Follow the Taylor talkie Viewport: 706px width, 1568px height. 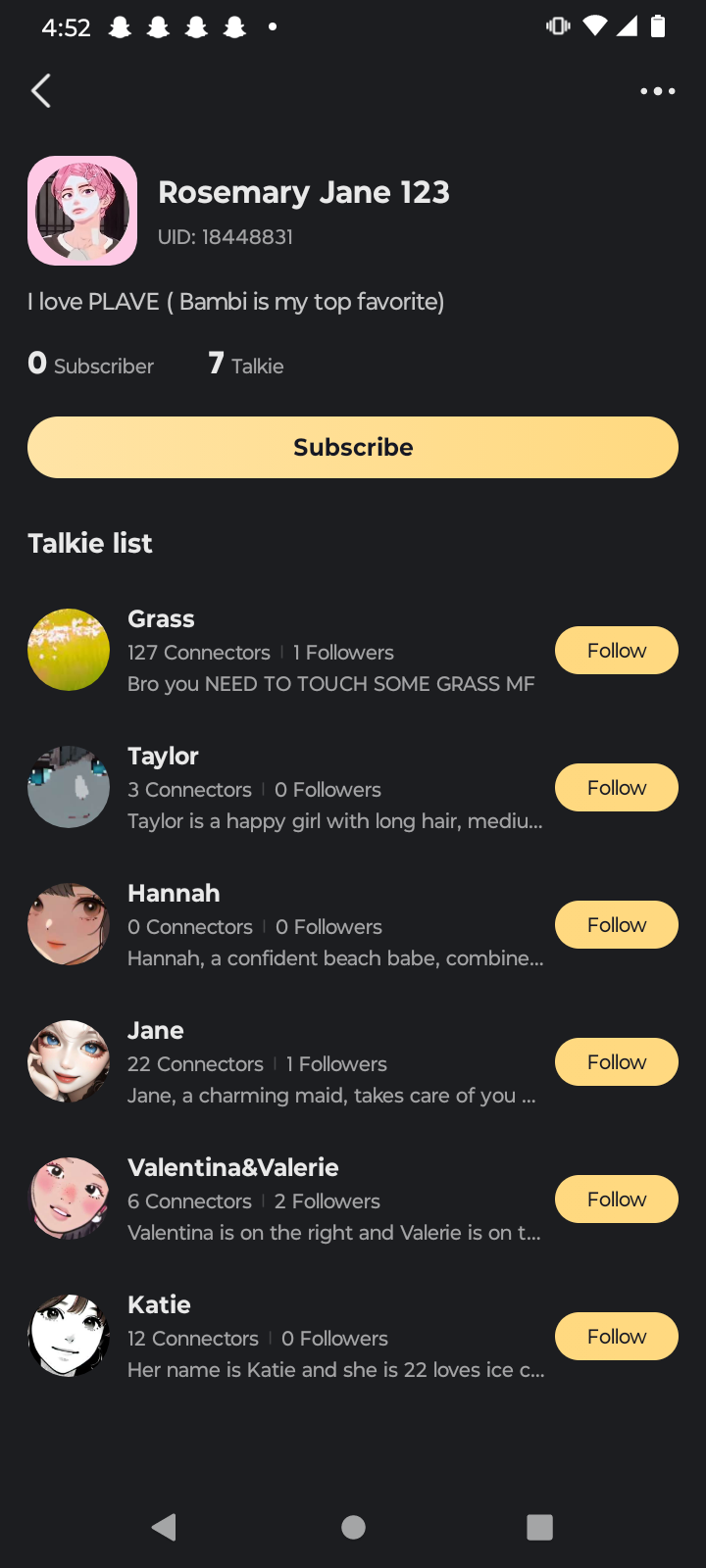616,788
